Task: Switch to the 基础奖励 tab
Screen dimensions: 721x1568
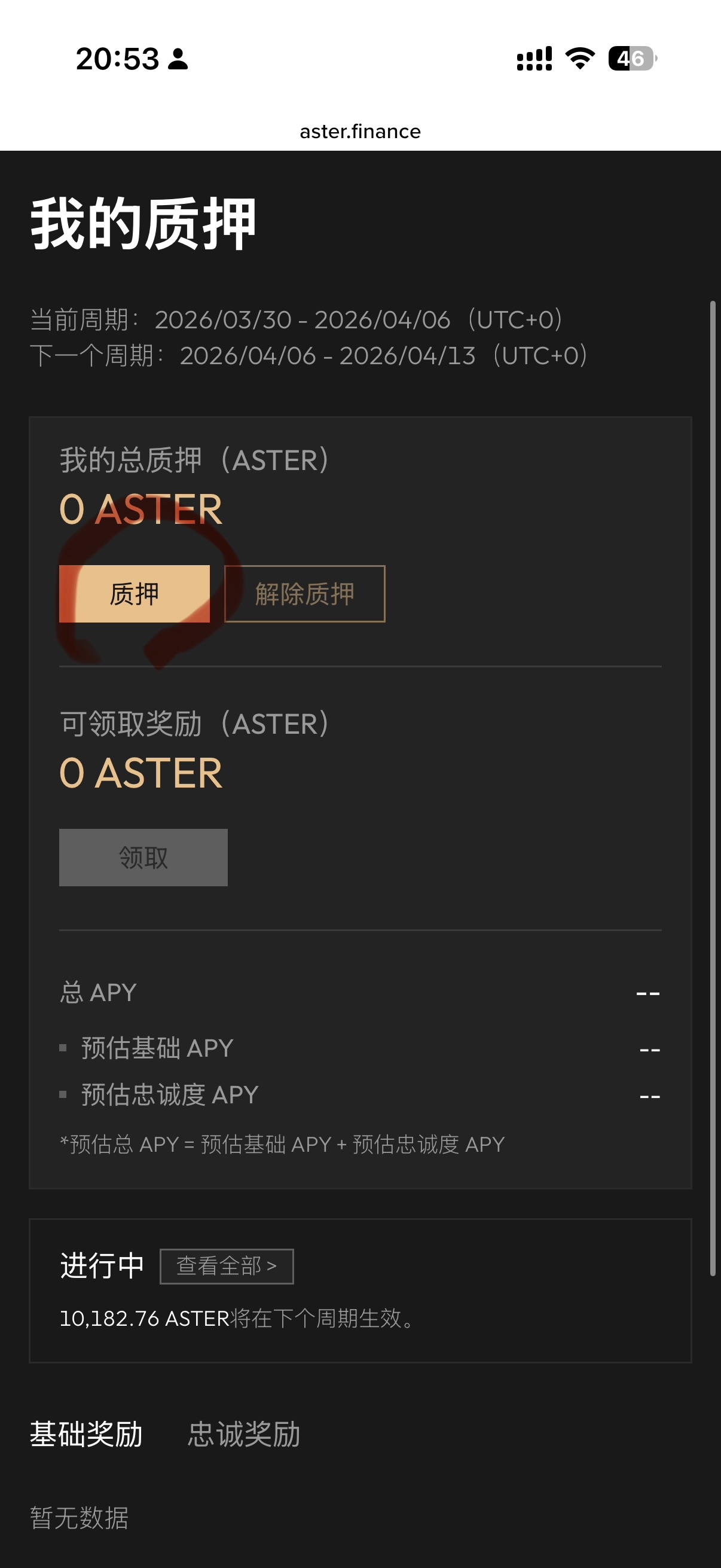Action: pos(87,1434)
